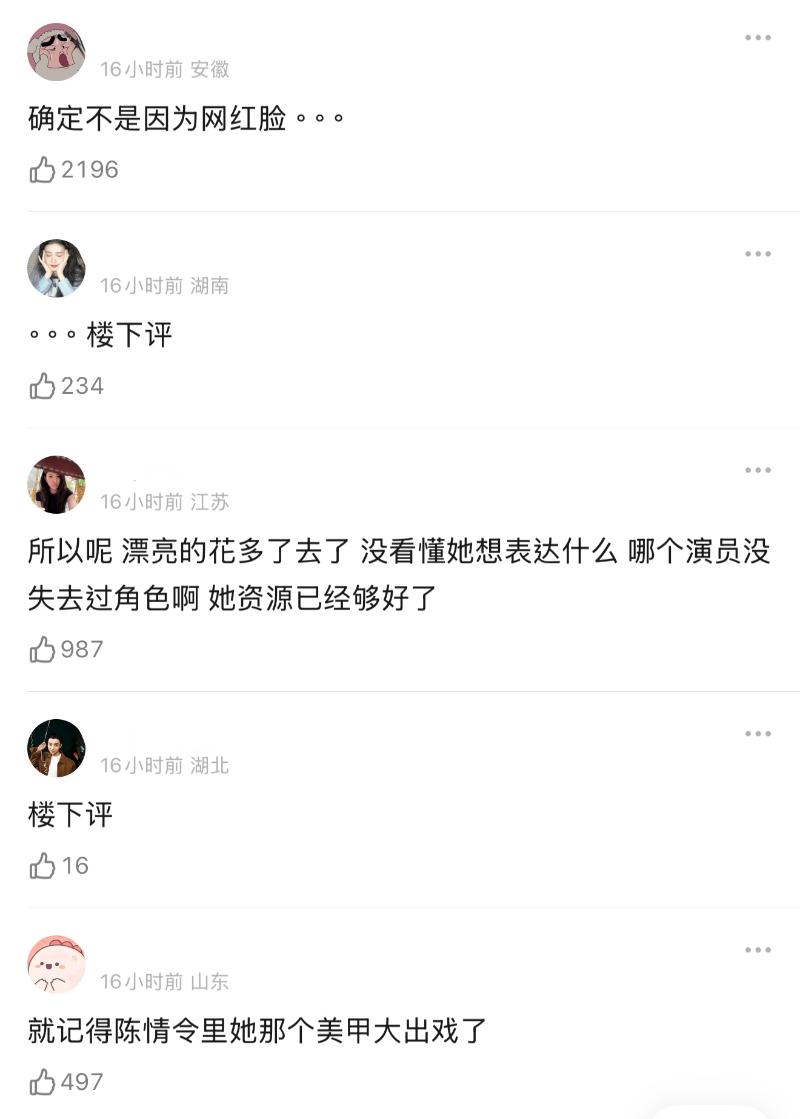Like the comment with 497 likes

point(43,1082)
